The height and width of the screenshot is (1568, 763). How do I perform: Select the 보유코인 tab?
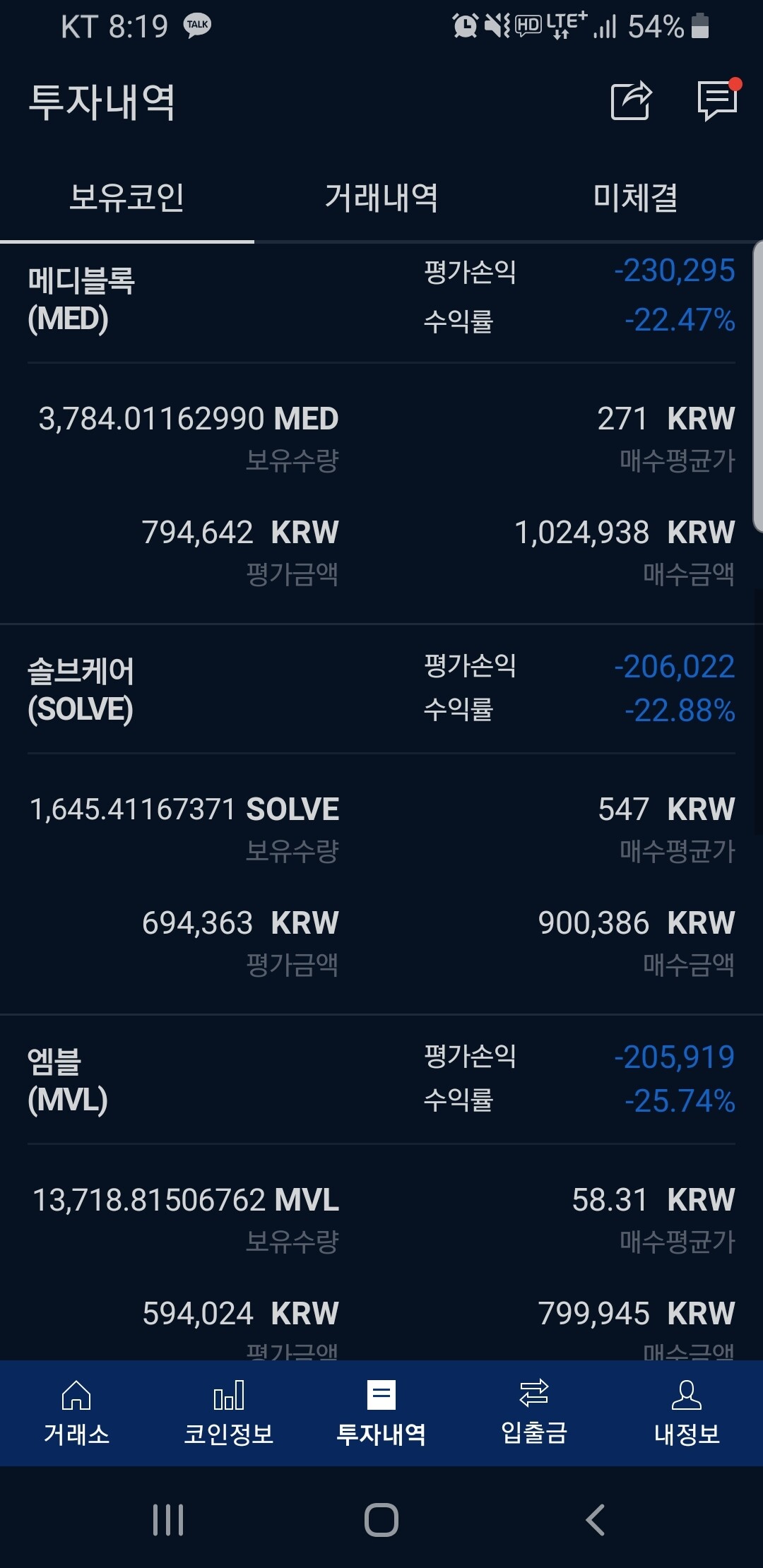tap(127, 197)
